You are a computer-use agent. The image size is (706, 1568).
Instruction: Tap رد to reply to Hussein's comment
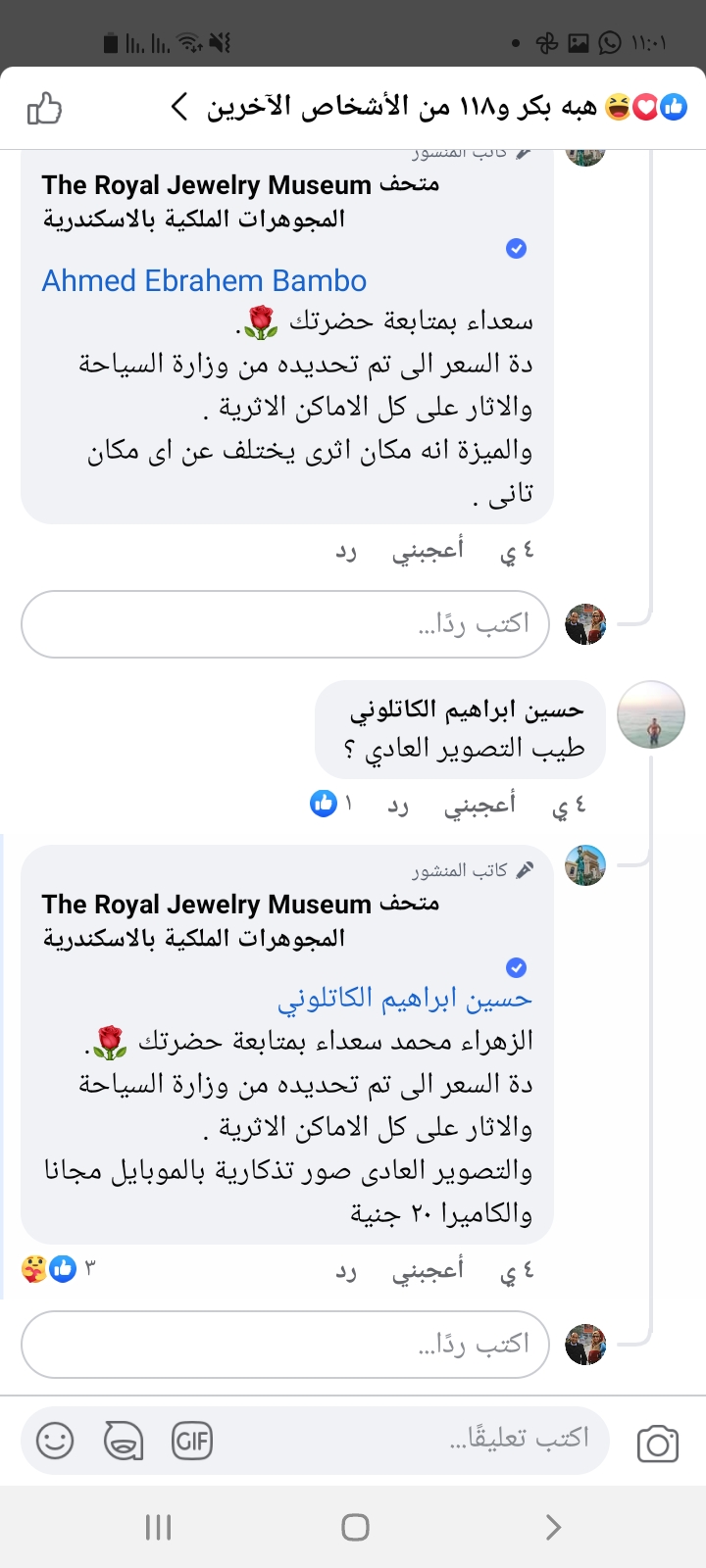[398, 803]
